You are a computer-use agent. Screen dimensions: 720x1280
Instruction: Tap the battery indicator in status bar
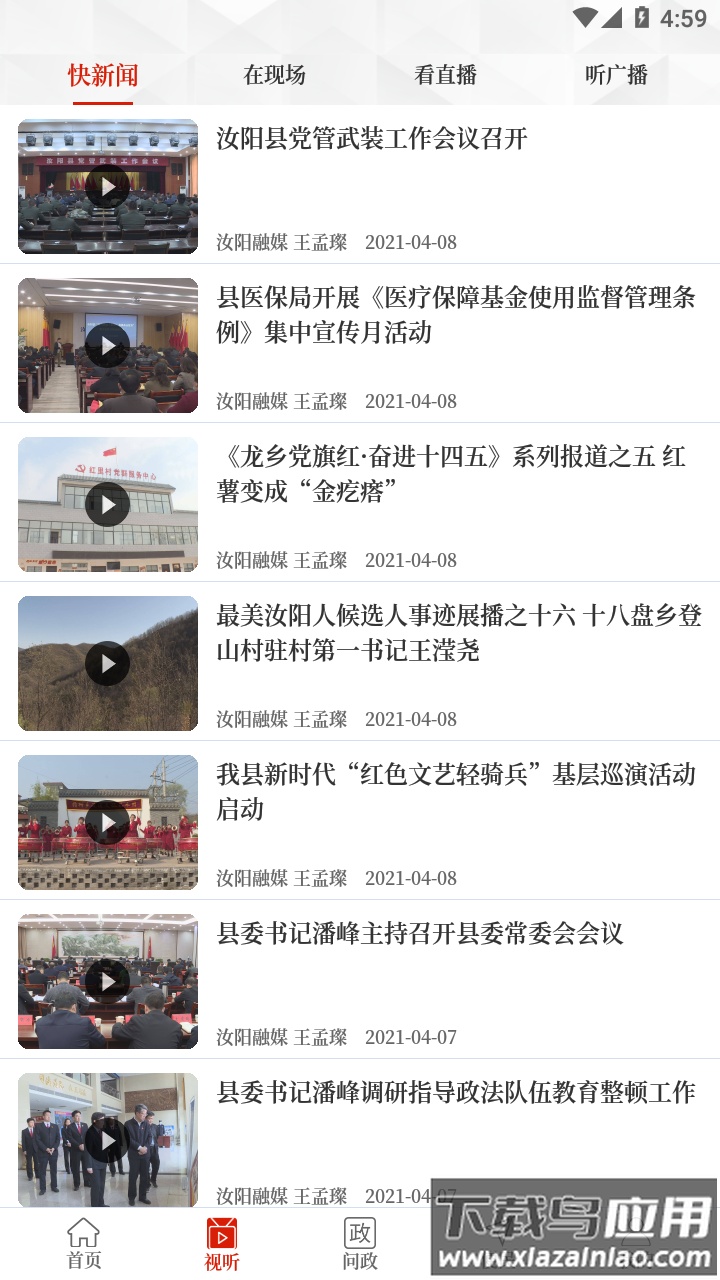click(x=642, y=17)
